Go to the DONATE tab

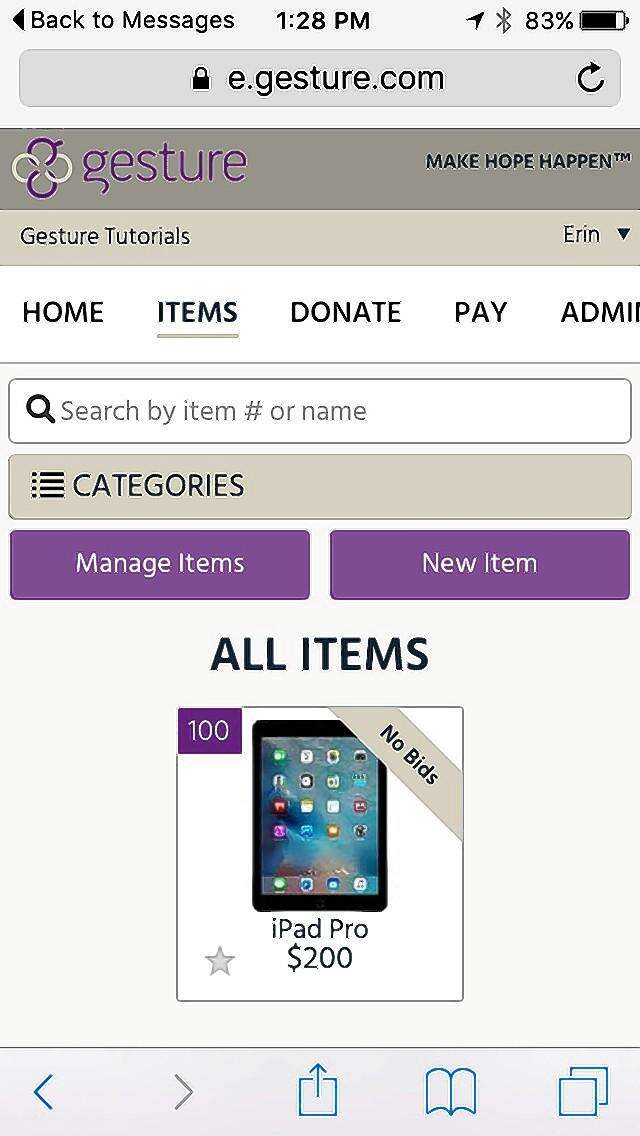point(345,313)
